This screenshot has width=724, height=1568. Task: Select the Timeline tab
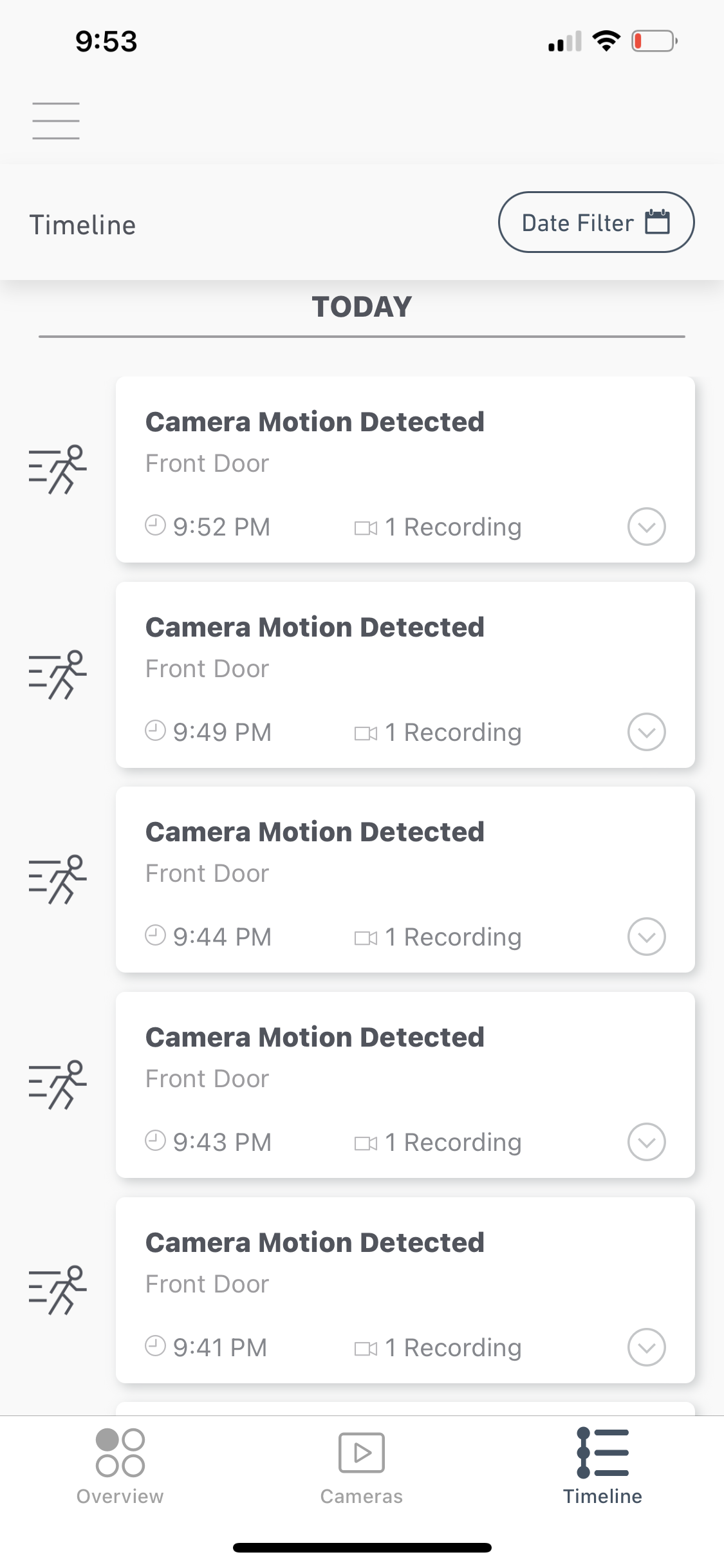pyautogui.click(x=602, y=1474)
